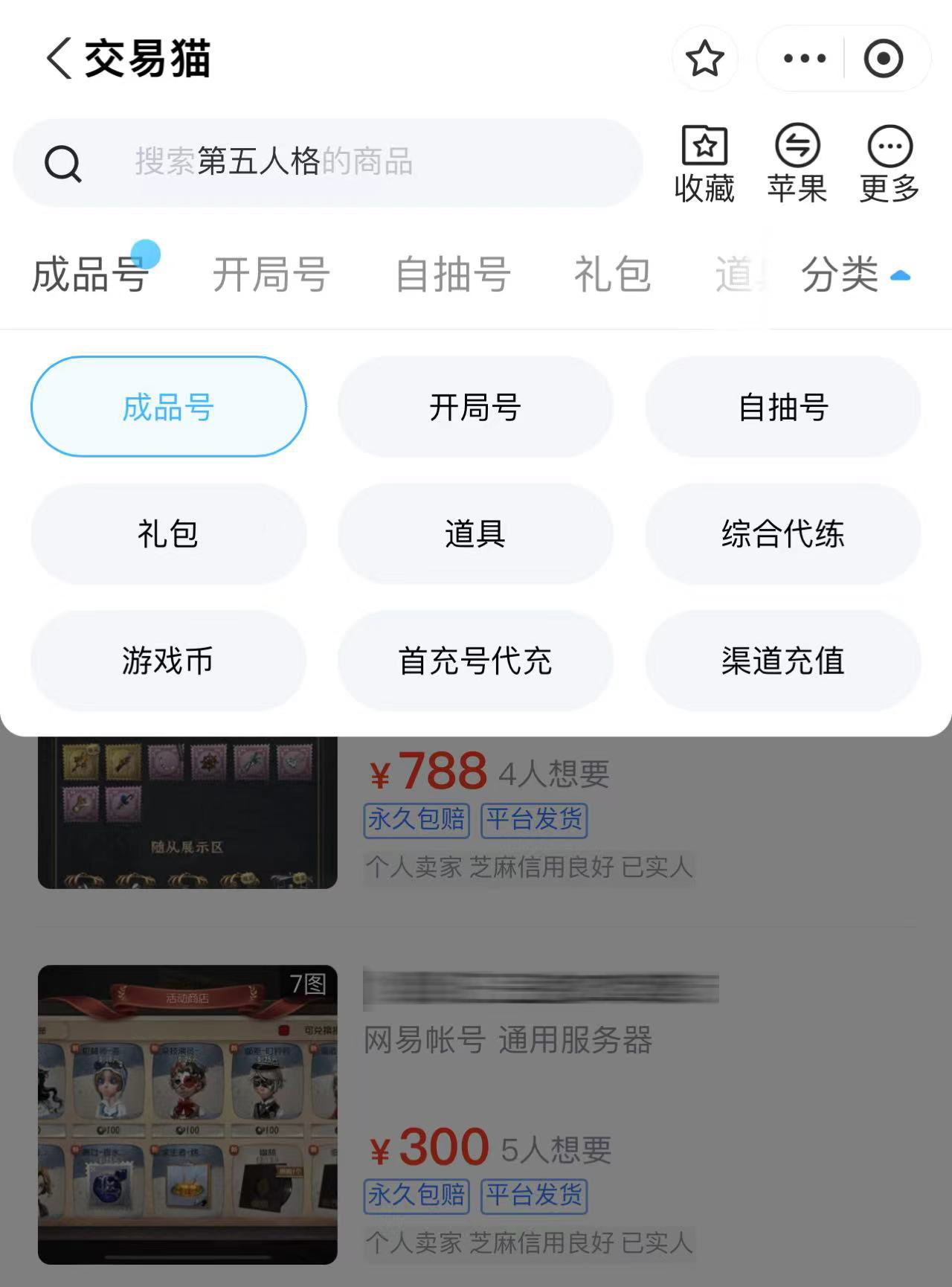Image resolution: width=952 pixels, height=1287 pixels.
Task: Choose the 开局号 category chip
Action: pyautogui.click(x=475, y=407)
